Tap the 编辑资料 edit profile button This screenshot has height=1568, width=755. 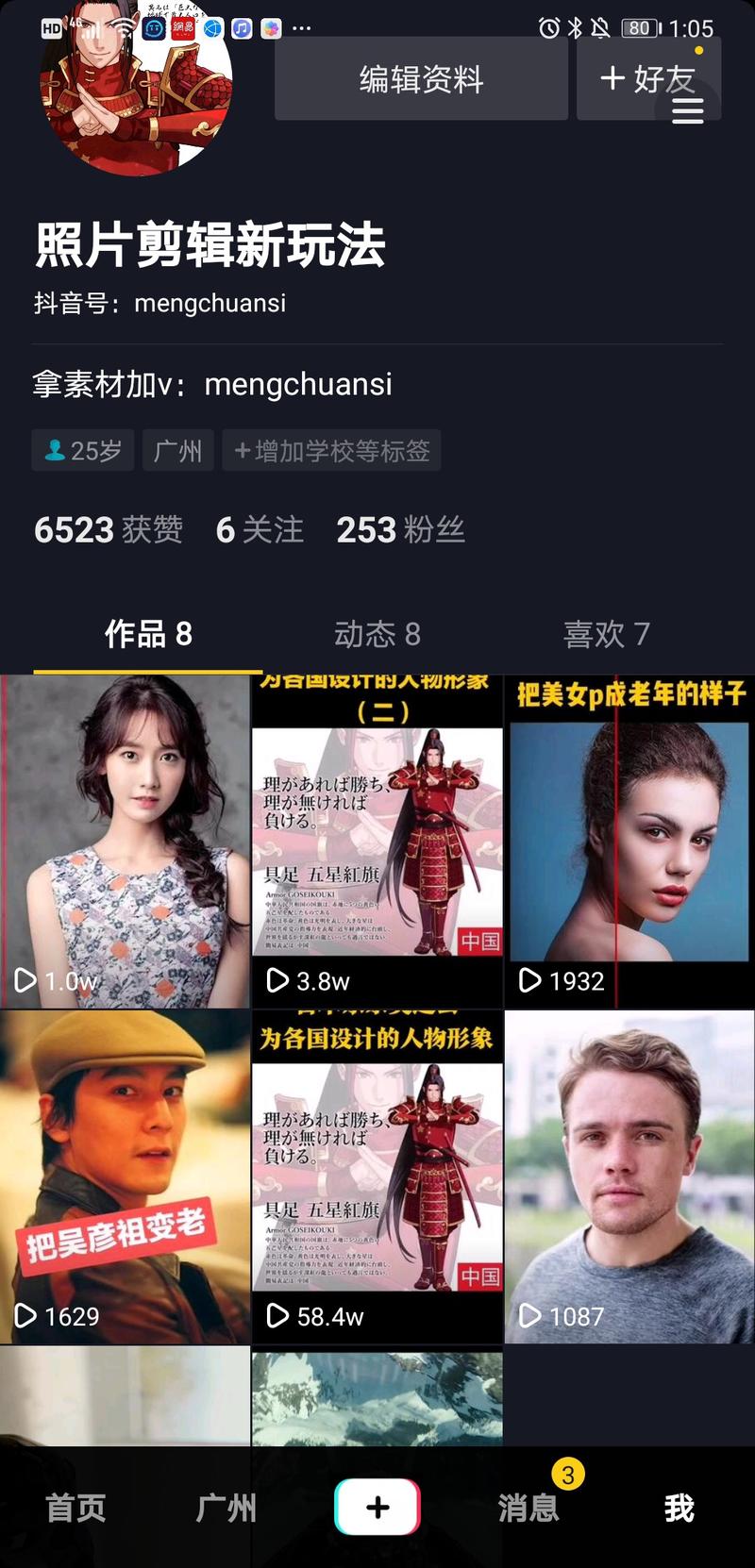421,80
